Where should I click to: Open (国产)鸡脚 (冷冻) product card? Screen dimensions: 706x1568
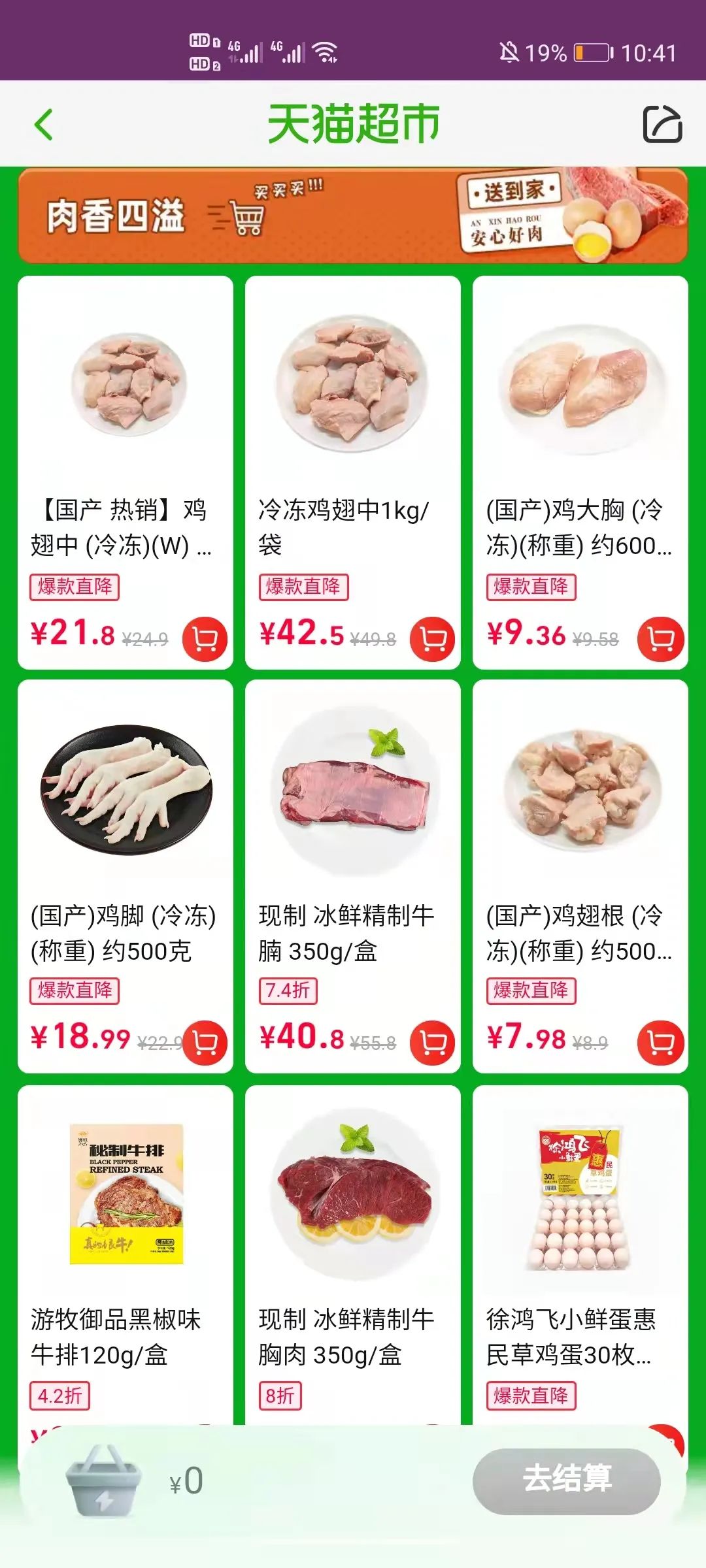tap(125, 830)
